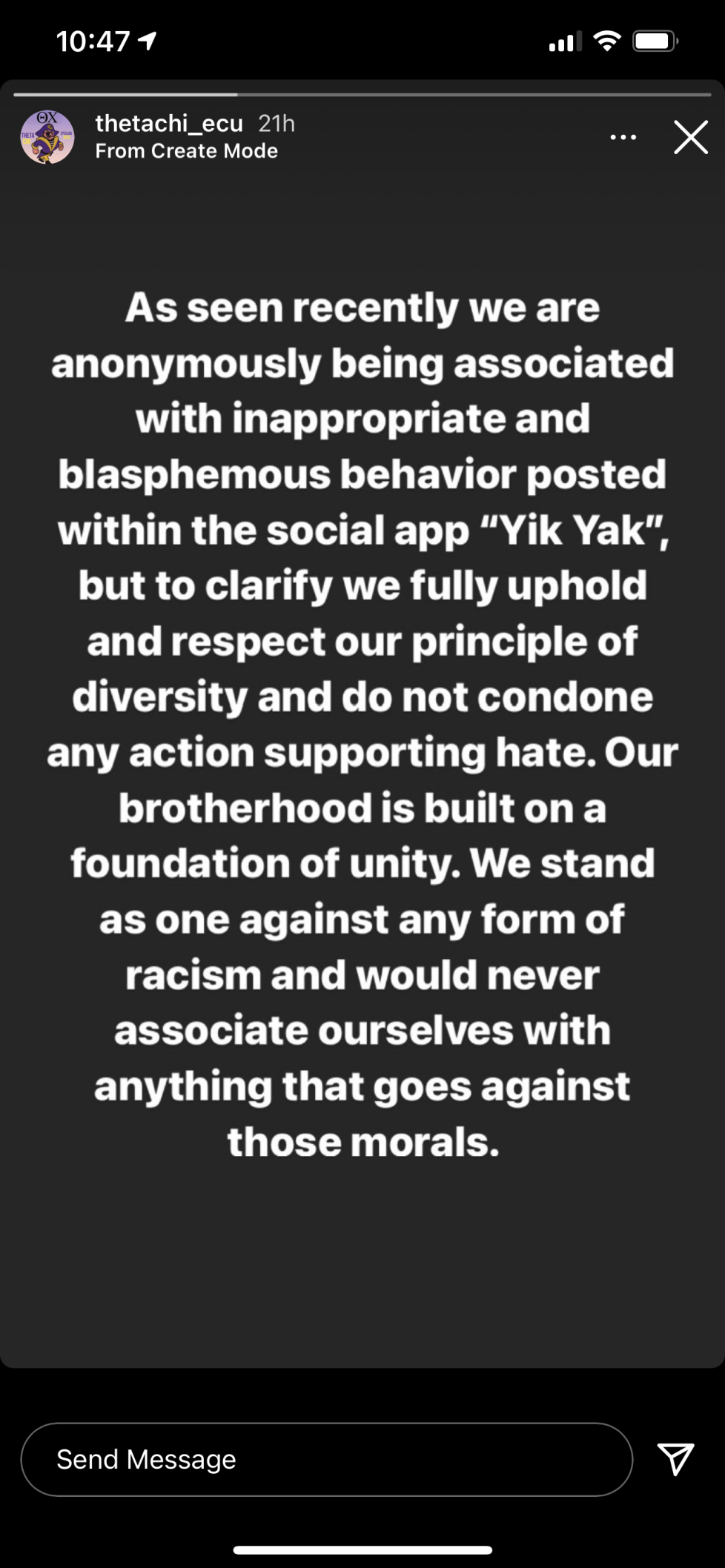Close the story viewer

pyautogui.click(x=691, y=137)
